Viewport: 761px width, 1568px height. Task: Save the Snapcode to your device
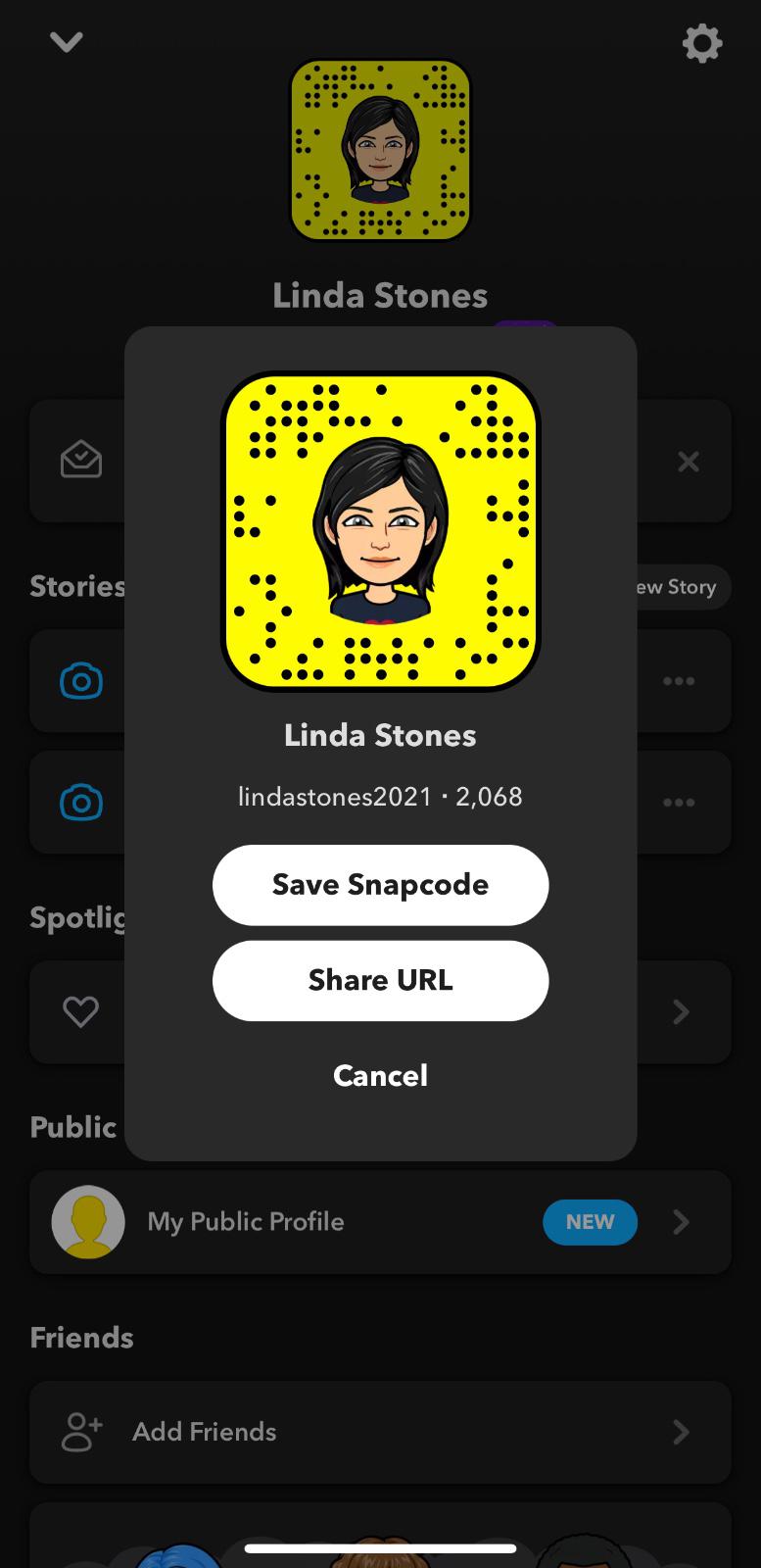click(x=380, y=885)
